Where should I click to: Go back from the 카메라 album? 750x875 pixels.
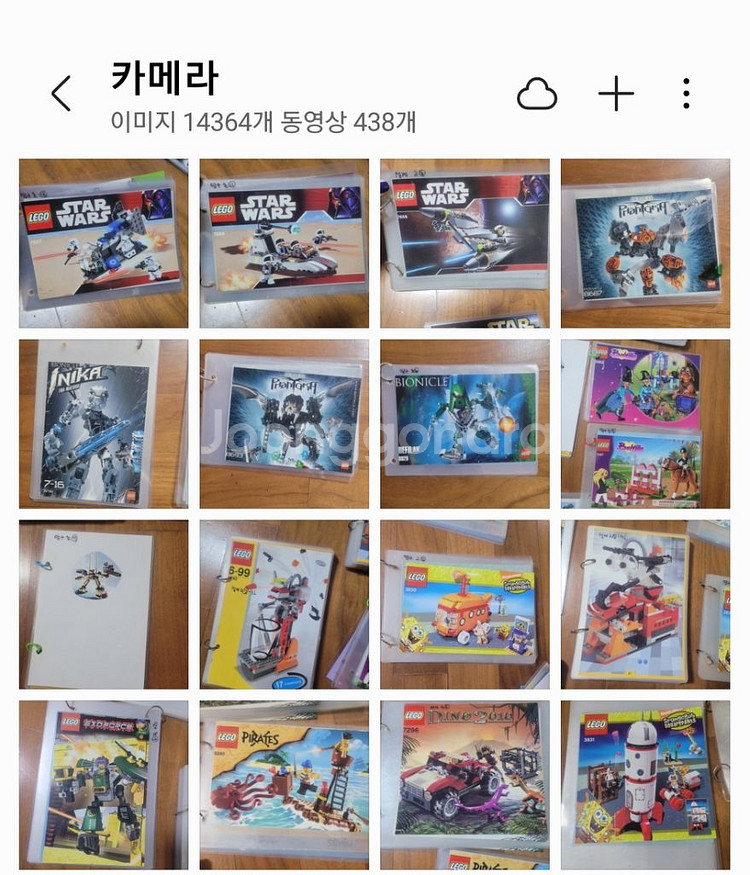61,94
